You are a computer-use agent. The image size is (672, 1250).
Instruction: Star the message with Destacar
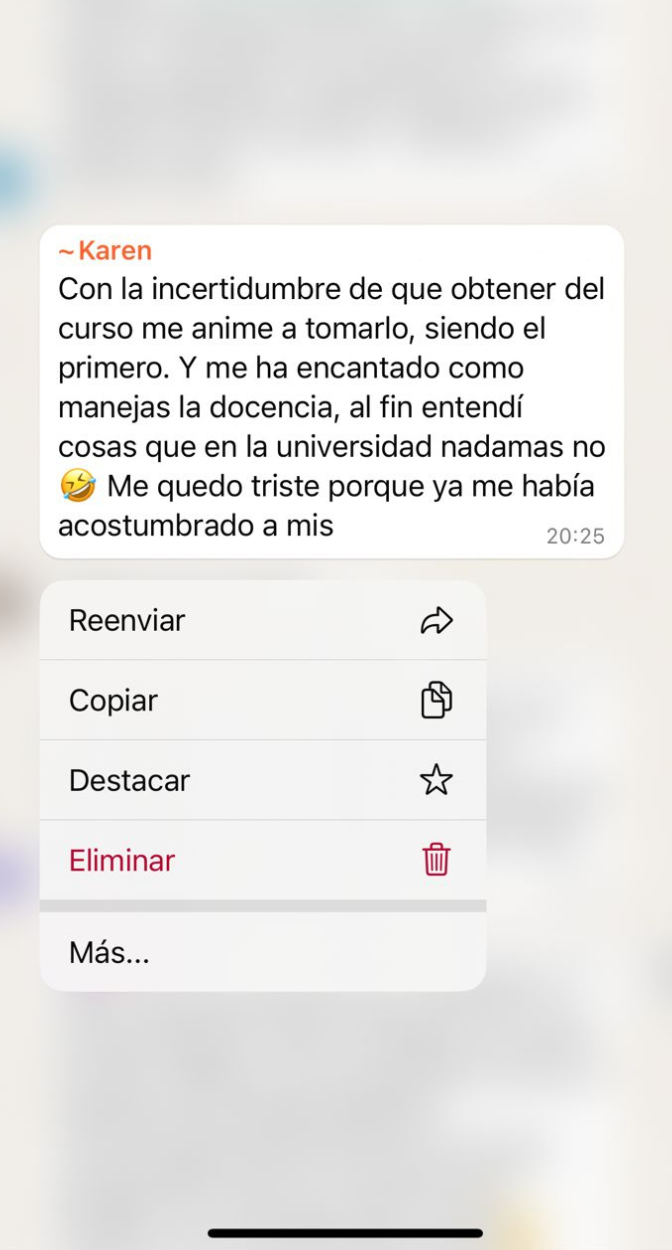click(262, 781)
